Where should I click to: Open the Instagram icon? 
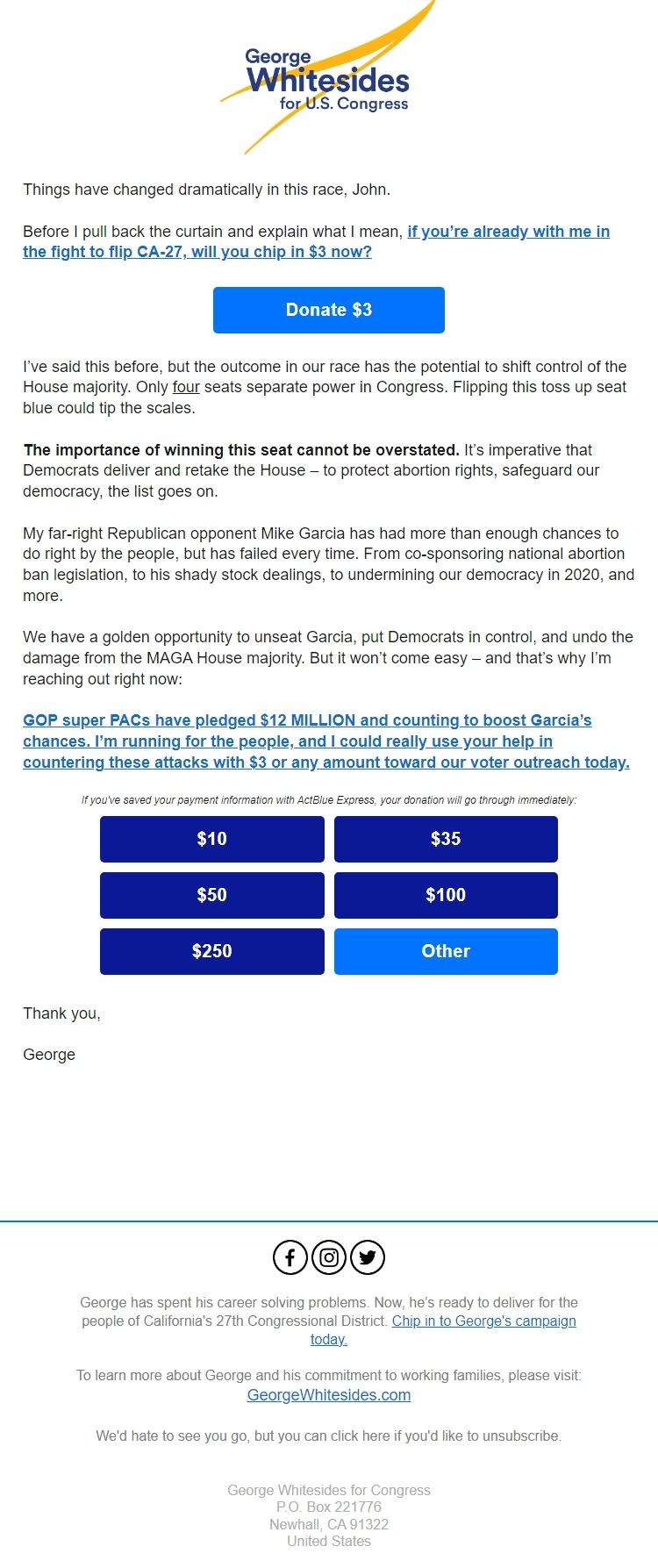[x=329, y=1257]
